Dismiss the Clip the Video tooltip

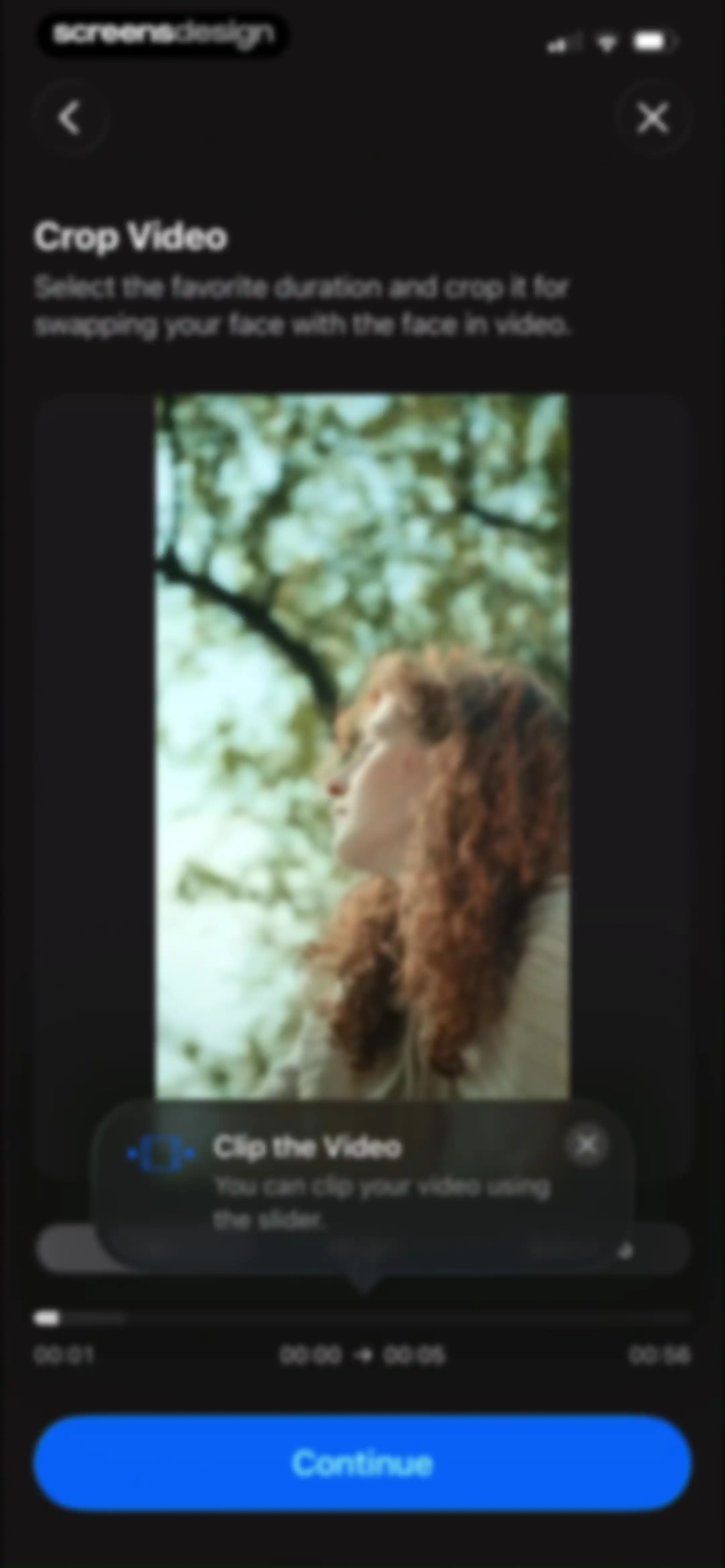click(x=587, y=1146)
